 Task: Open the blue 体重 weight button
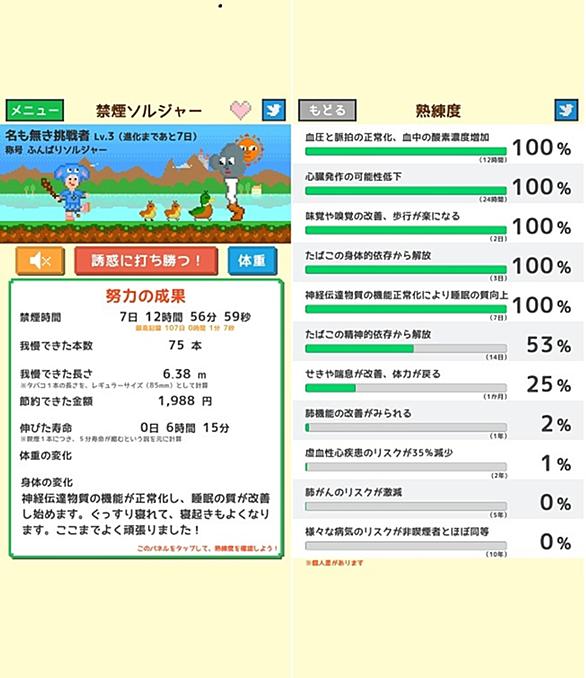coord(252,261)
